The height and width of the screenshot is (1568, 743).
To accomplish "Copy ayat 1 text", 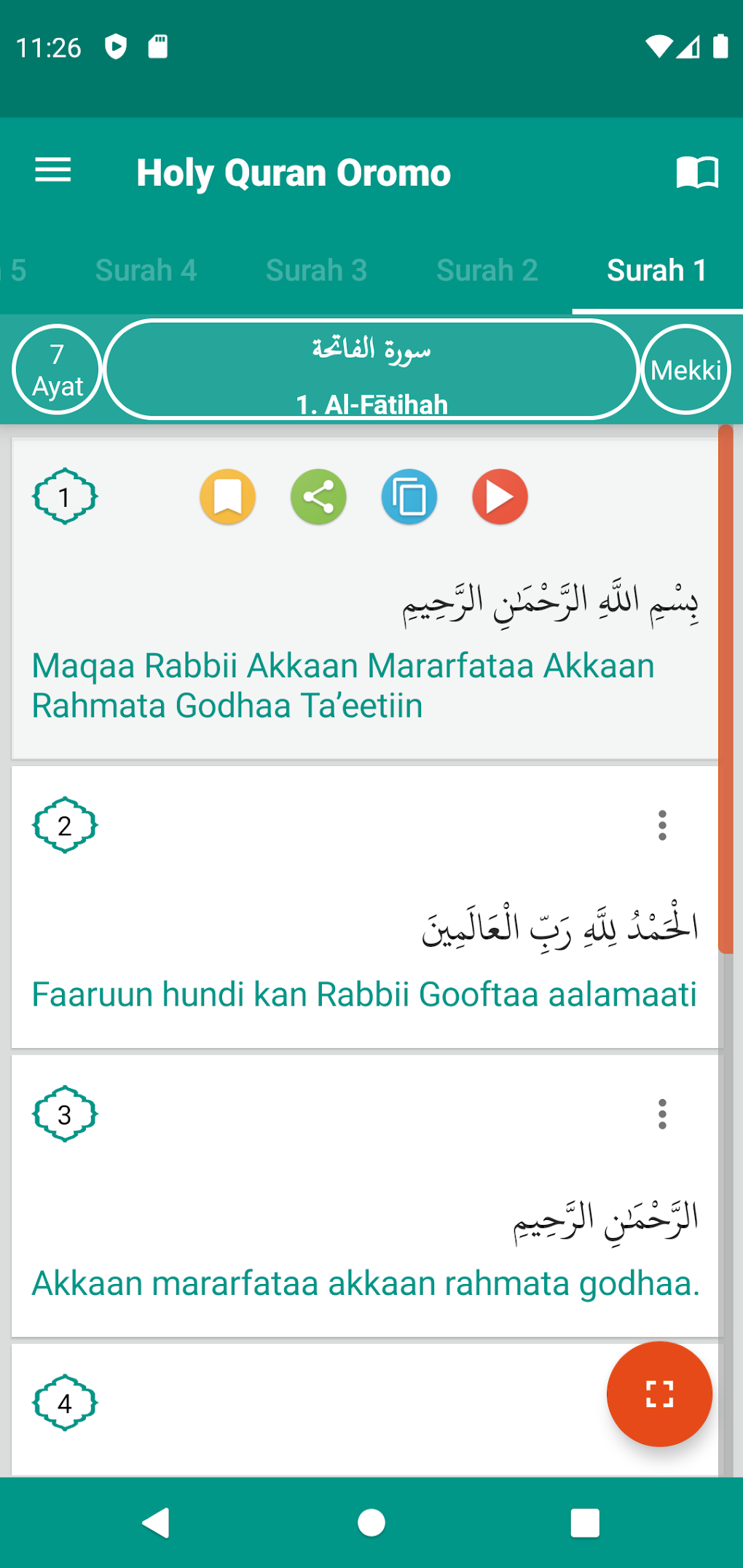I will click(409, 497).
